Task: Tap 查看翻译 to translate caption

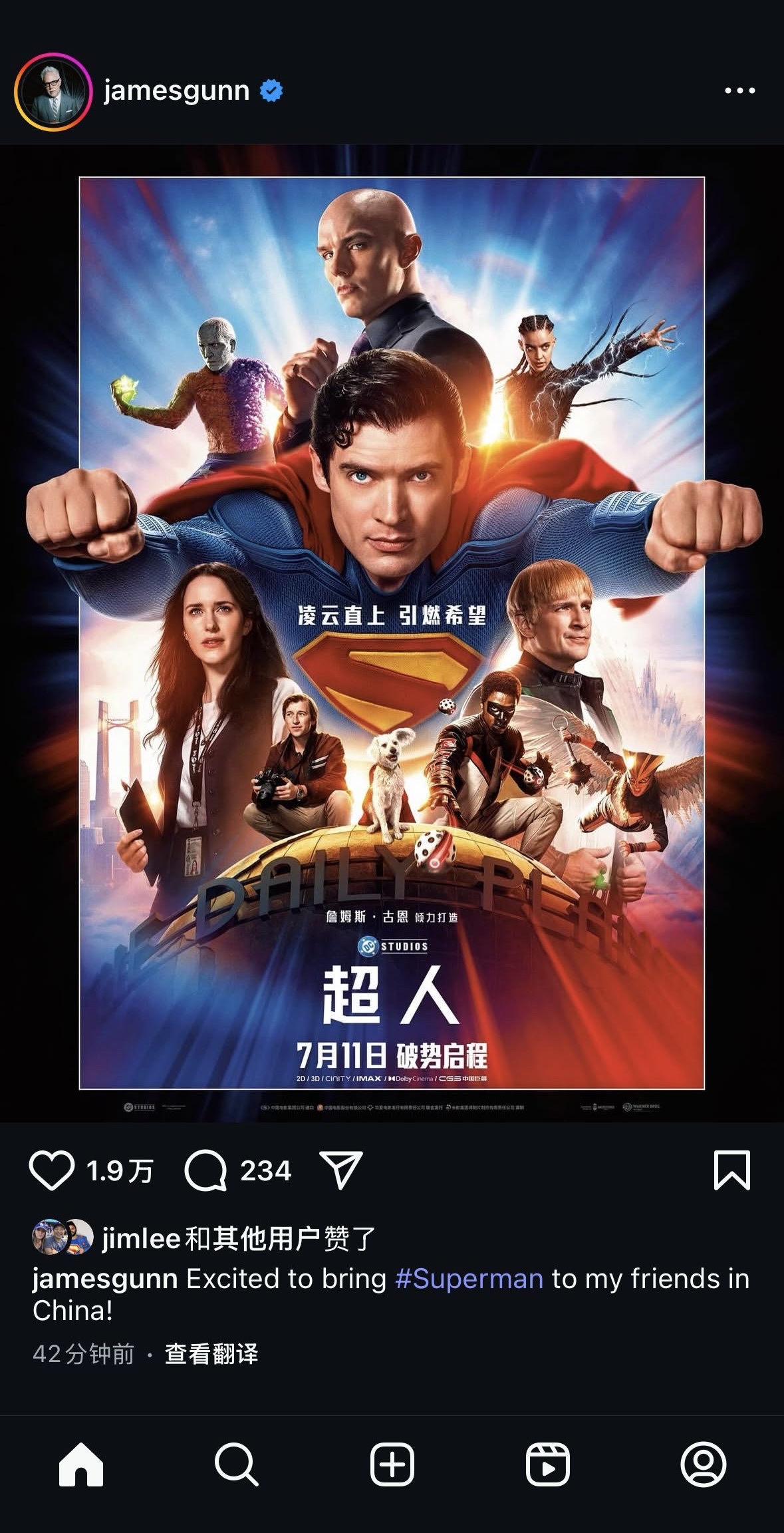Action: pyautogui.click(x=211, y=1353)
